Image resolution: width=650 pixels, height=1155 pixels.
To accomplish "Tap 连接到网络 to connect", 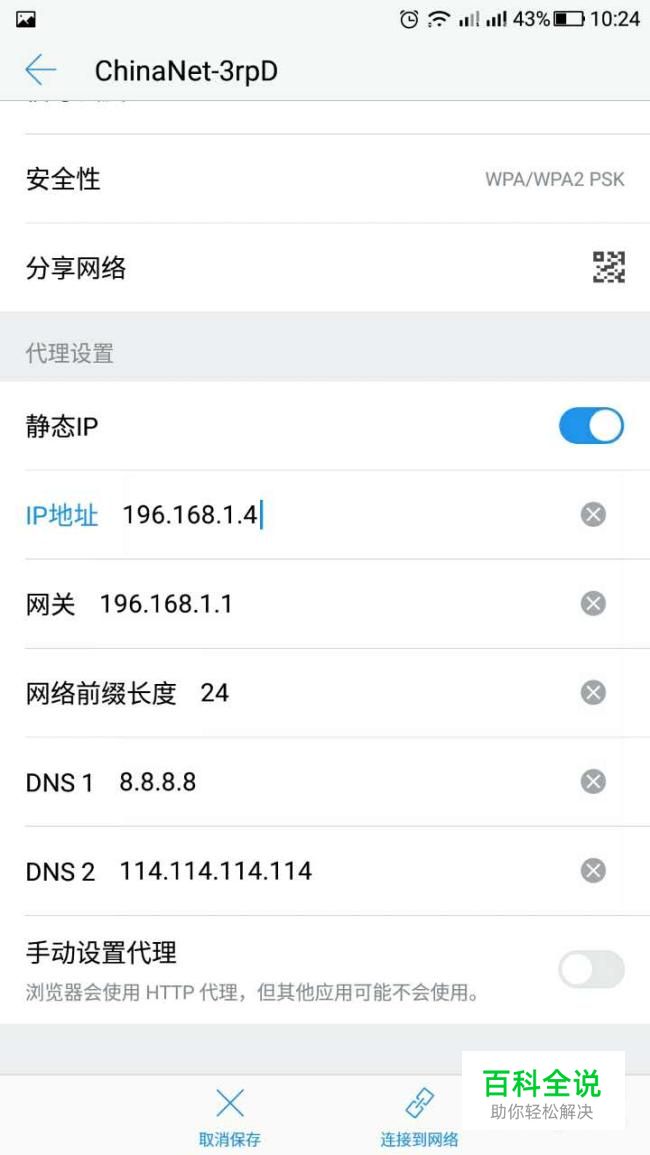I will click(x=419, y=1118).
